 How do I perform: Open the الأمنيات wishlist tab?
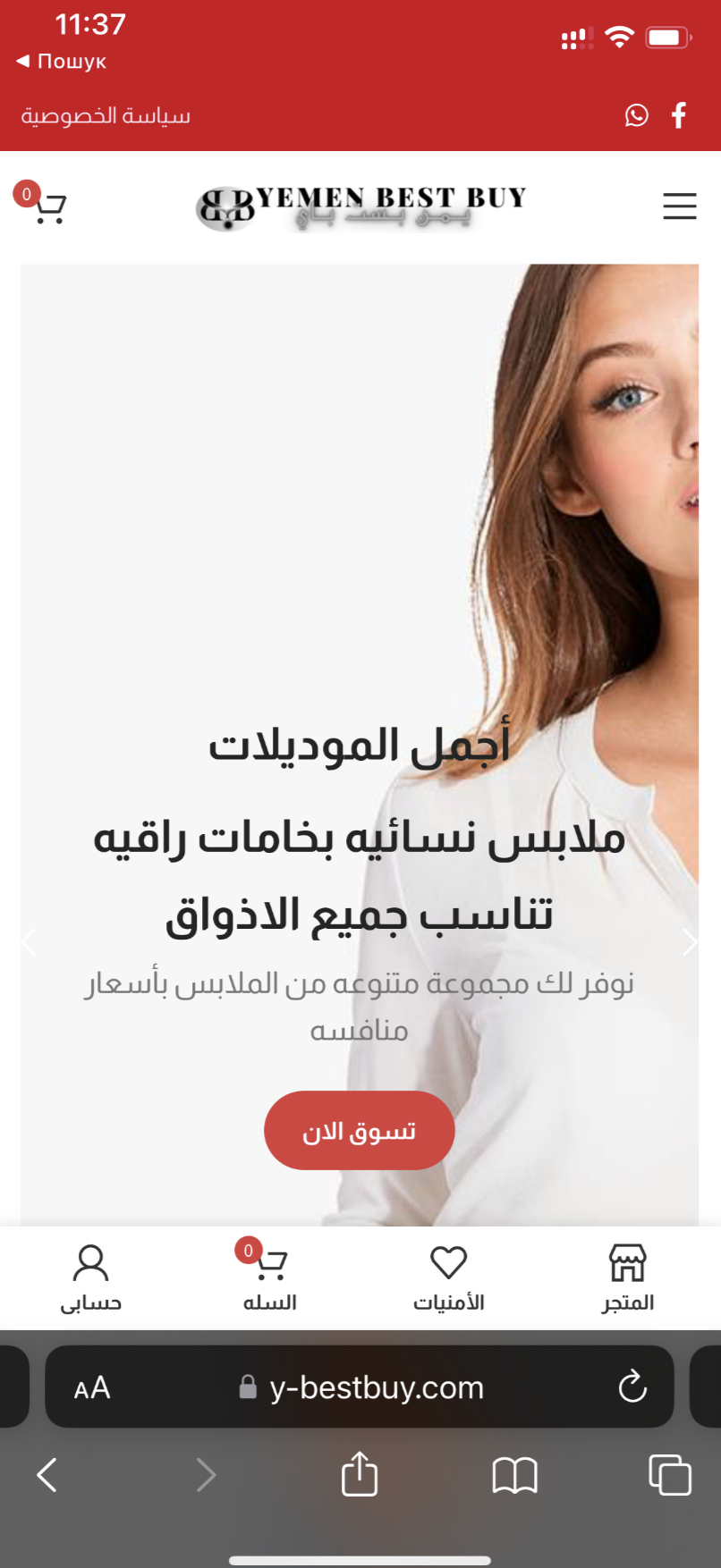(448, 1278)
